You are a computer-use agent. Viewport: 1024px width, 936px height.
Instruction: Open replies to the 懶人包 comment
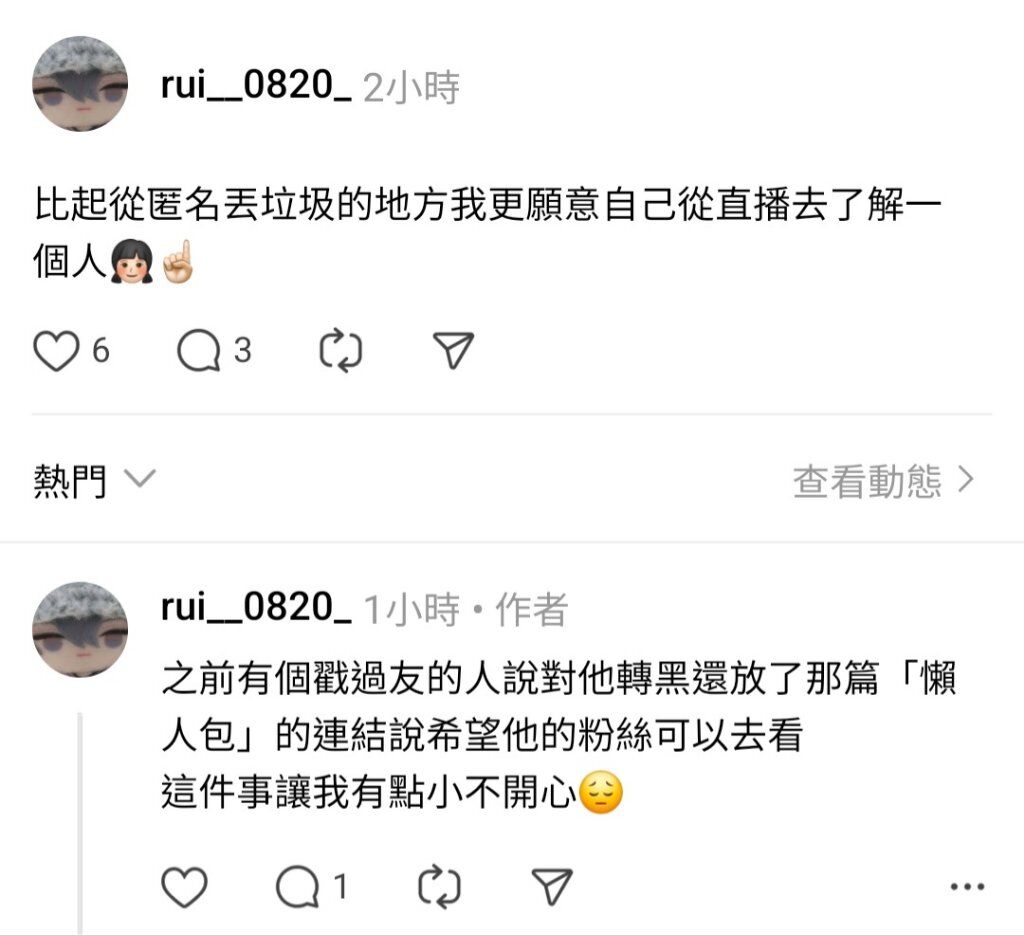[x=297, y=887]
